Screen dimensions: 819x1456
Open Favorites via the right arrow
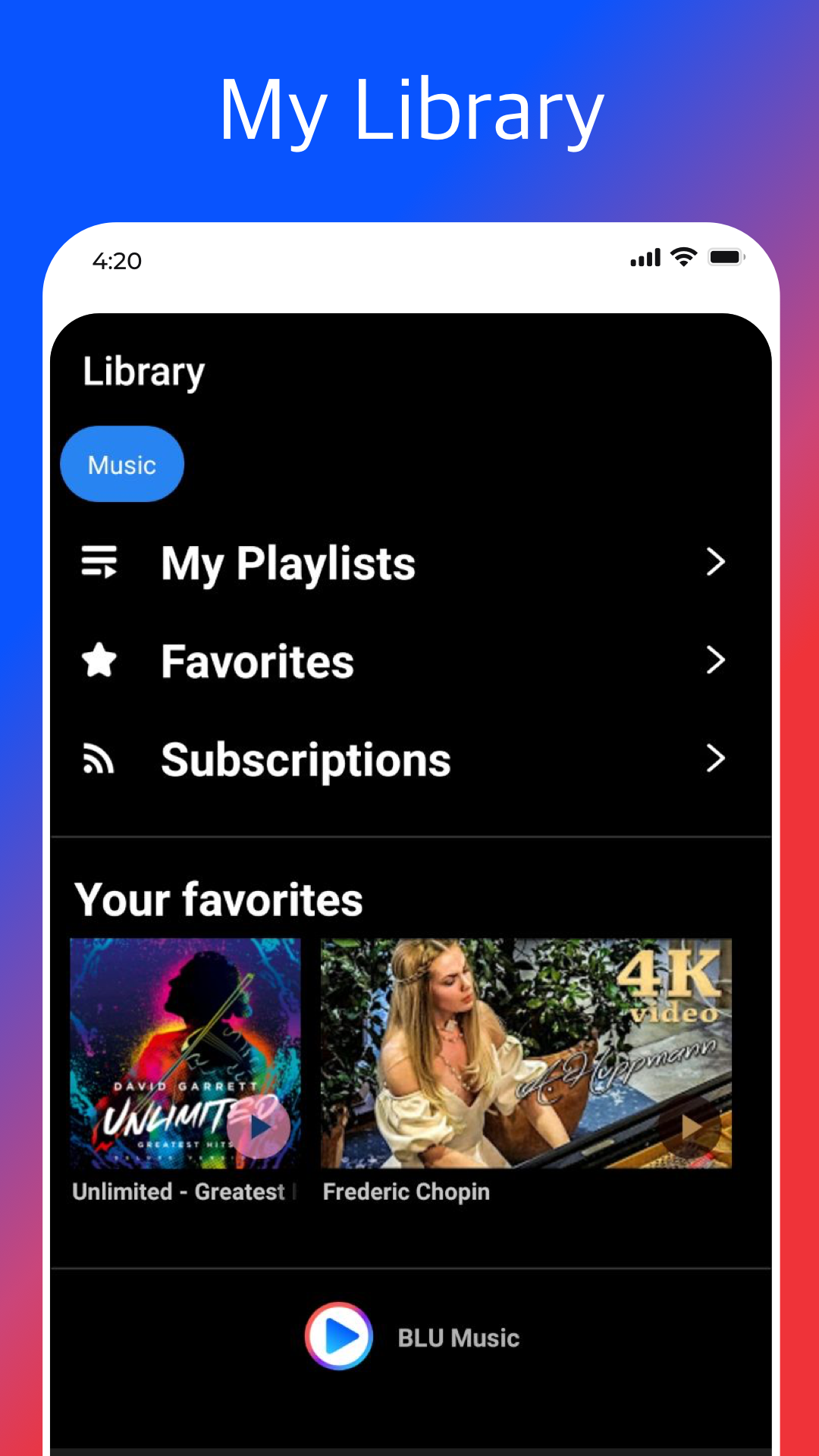(x=714, y=661)
